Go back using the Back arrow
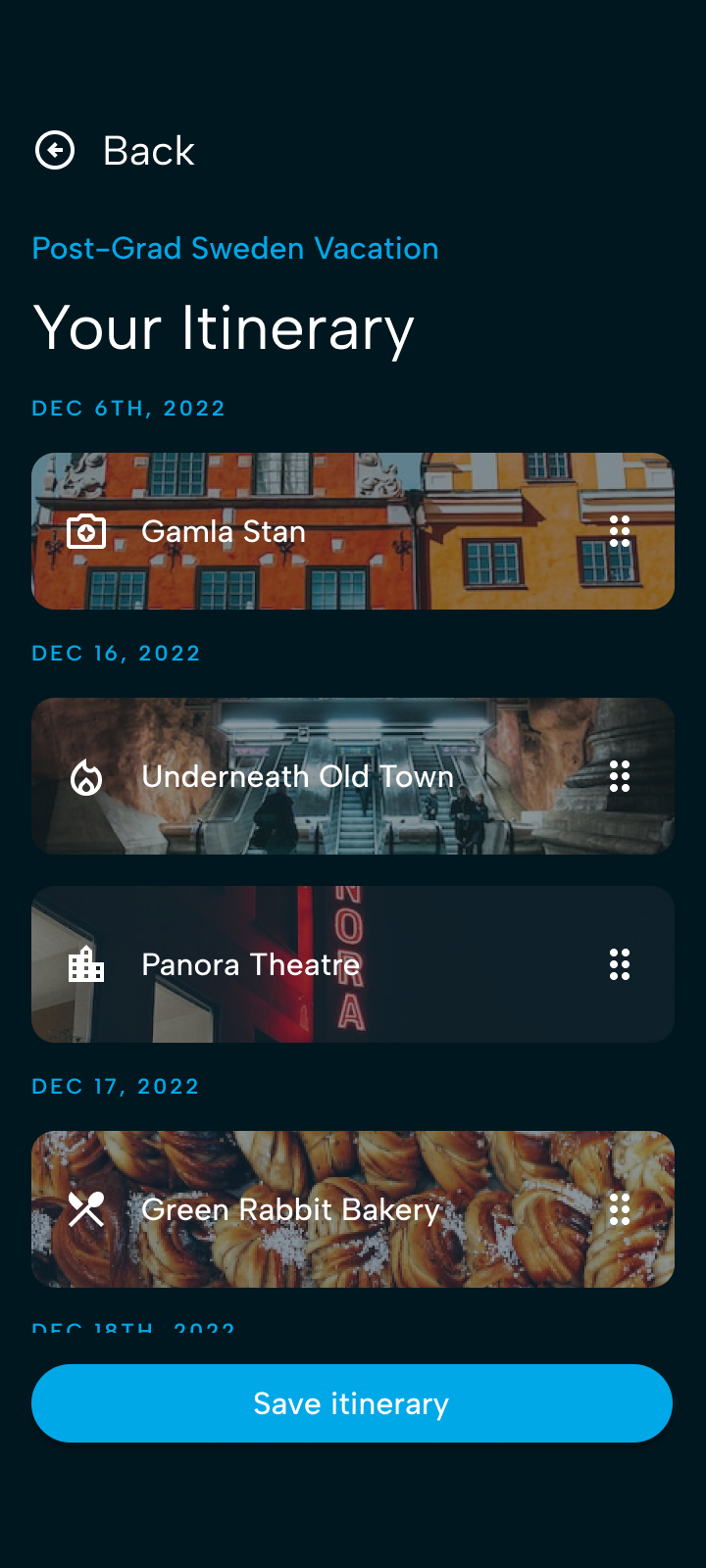The height and width of the screenshot is (1568, 706). pos(55,151)
